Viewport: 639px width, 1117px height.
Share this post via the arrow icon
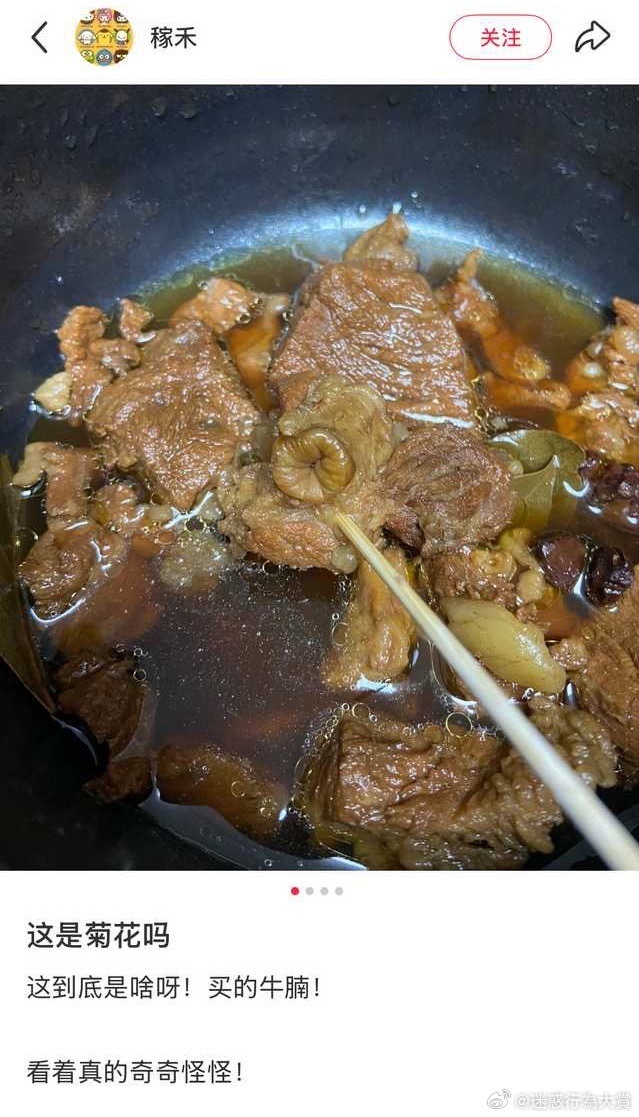point(592,38)
